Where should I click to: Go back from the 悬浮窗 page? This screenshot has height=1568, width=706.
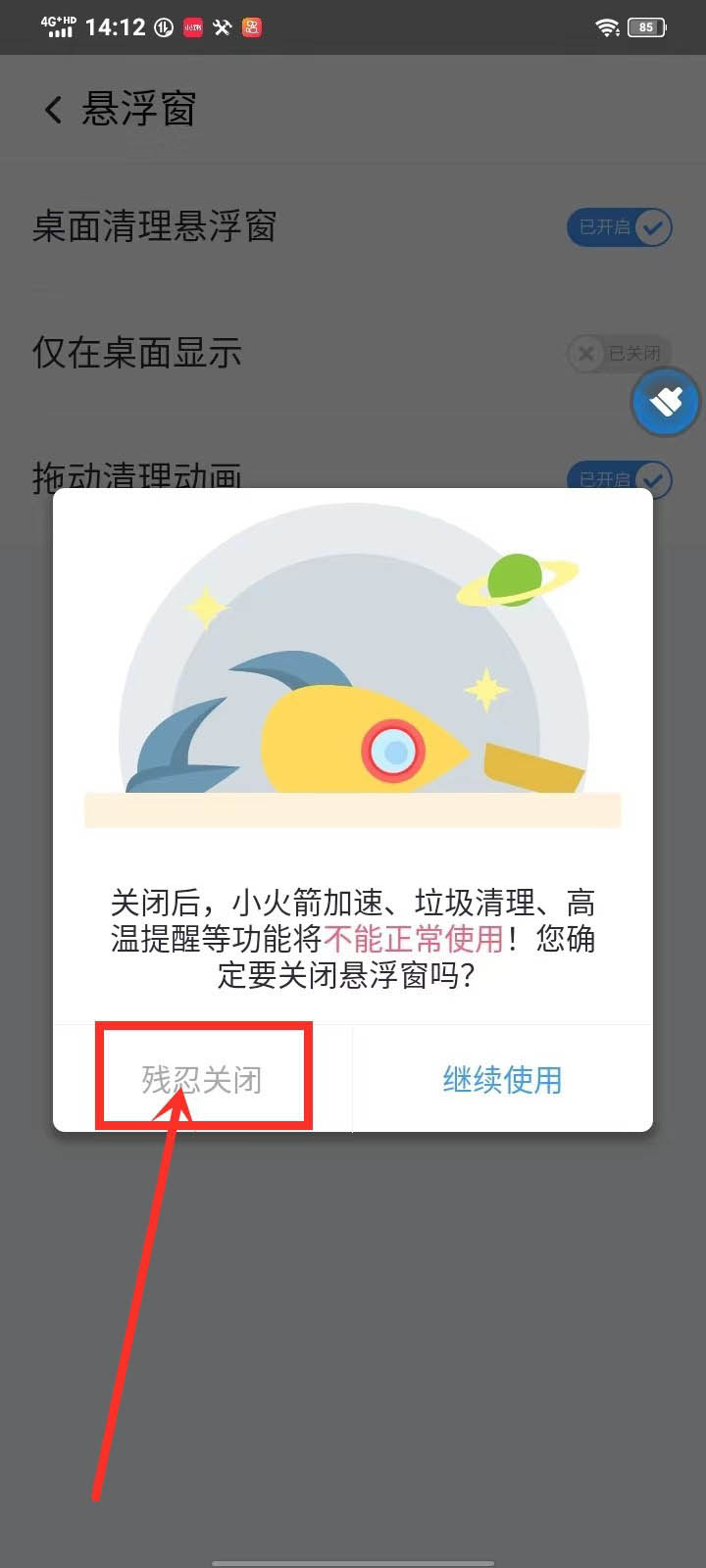[x=54, y=109]
